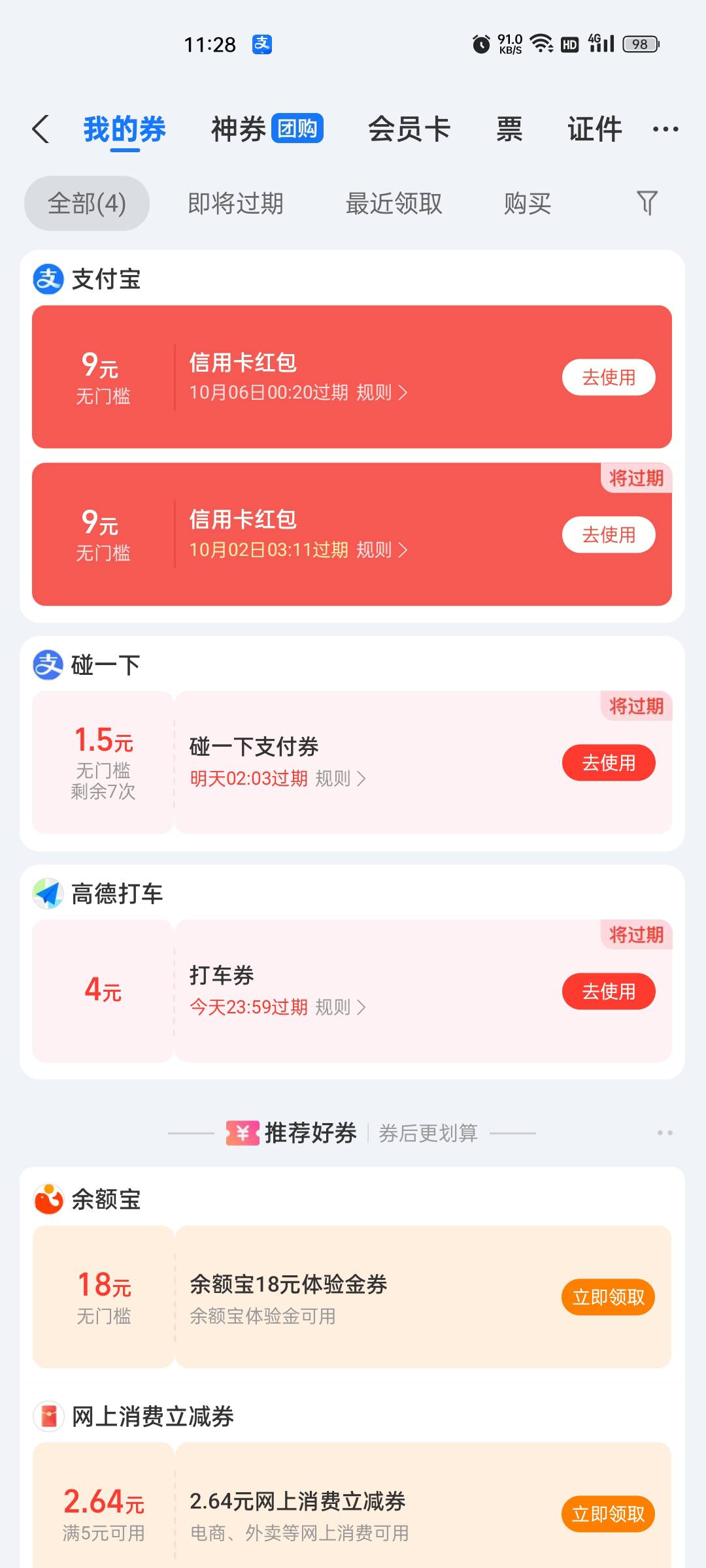View rules of the 打车券
706x1568 pixels.
tap(340, 1007)
